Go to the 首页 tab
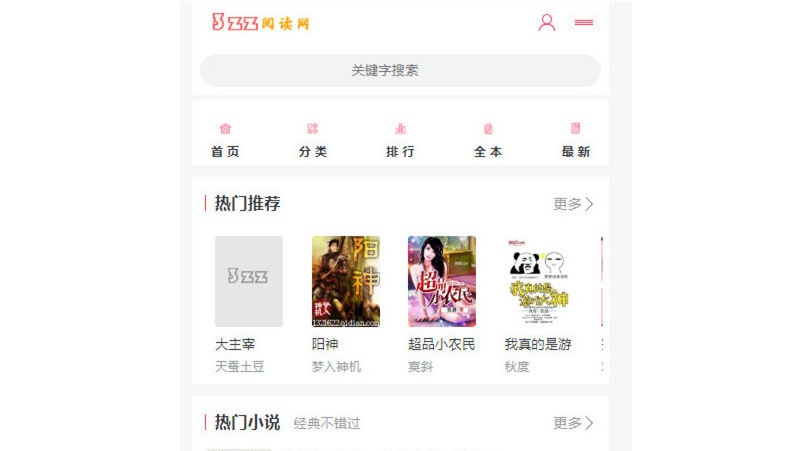The image size is (812, 451). pyautogui.click(x=225, y=141)
